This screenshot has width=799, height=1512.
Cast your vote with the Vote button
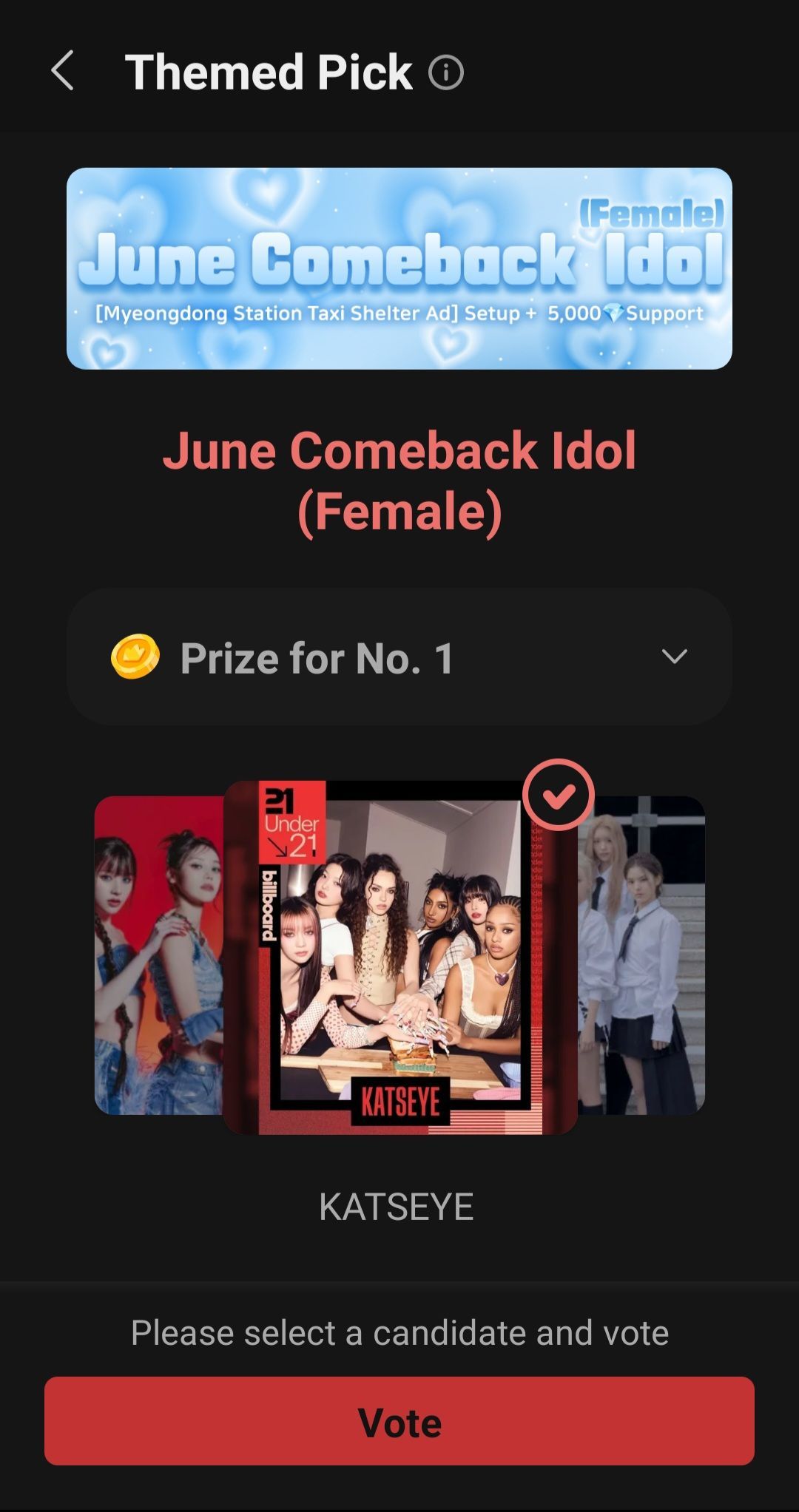point(399,1421)
